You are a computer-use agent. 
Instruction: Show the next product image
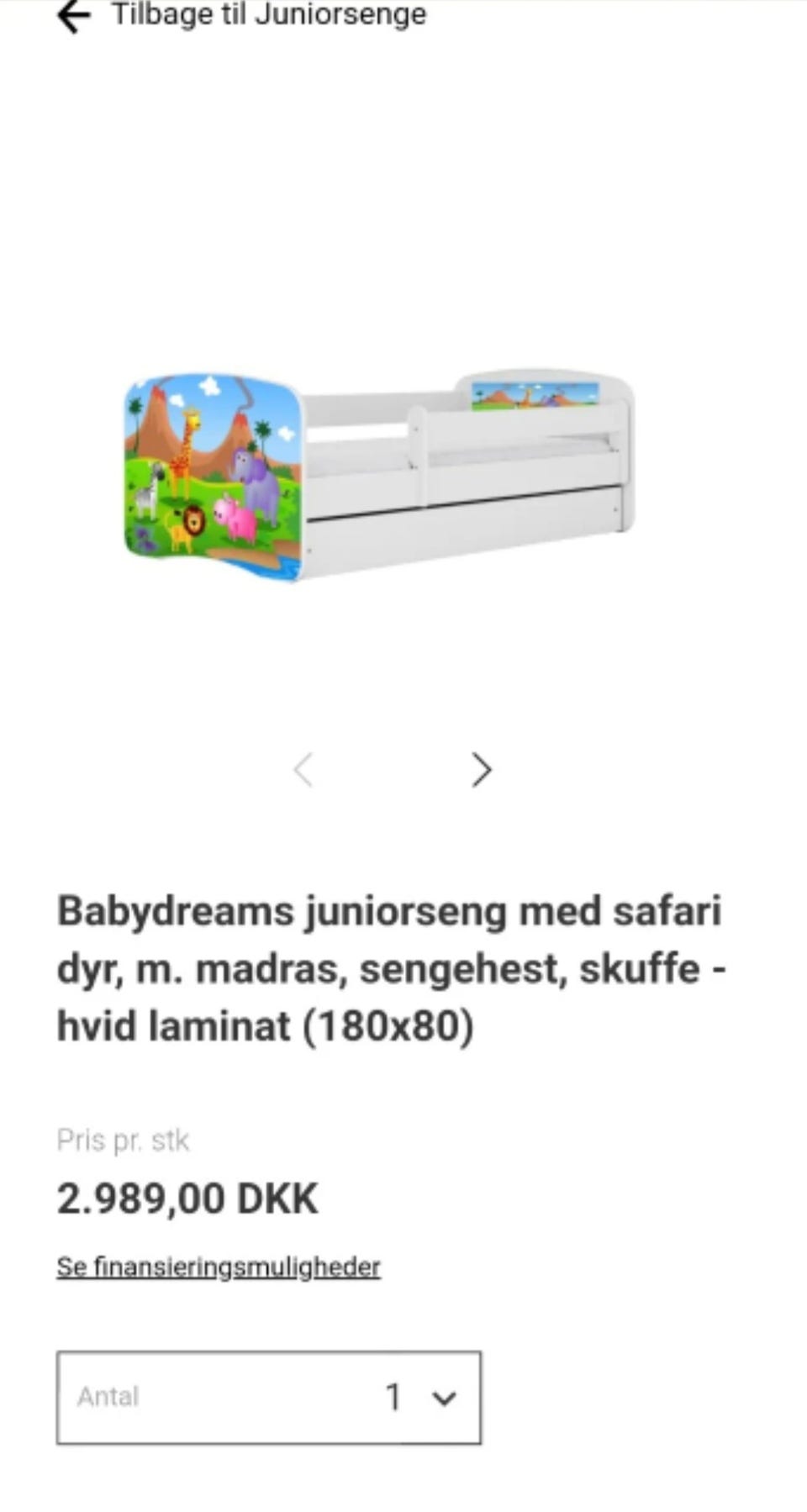point(481,769)
